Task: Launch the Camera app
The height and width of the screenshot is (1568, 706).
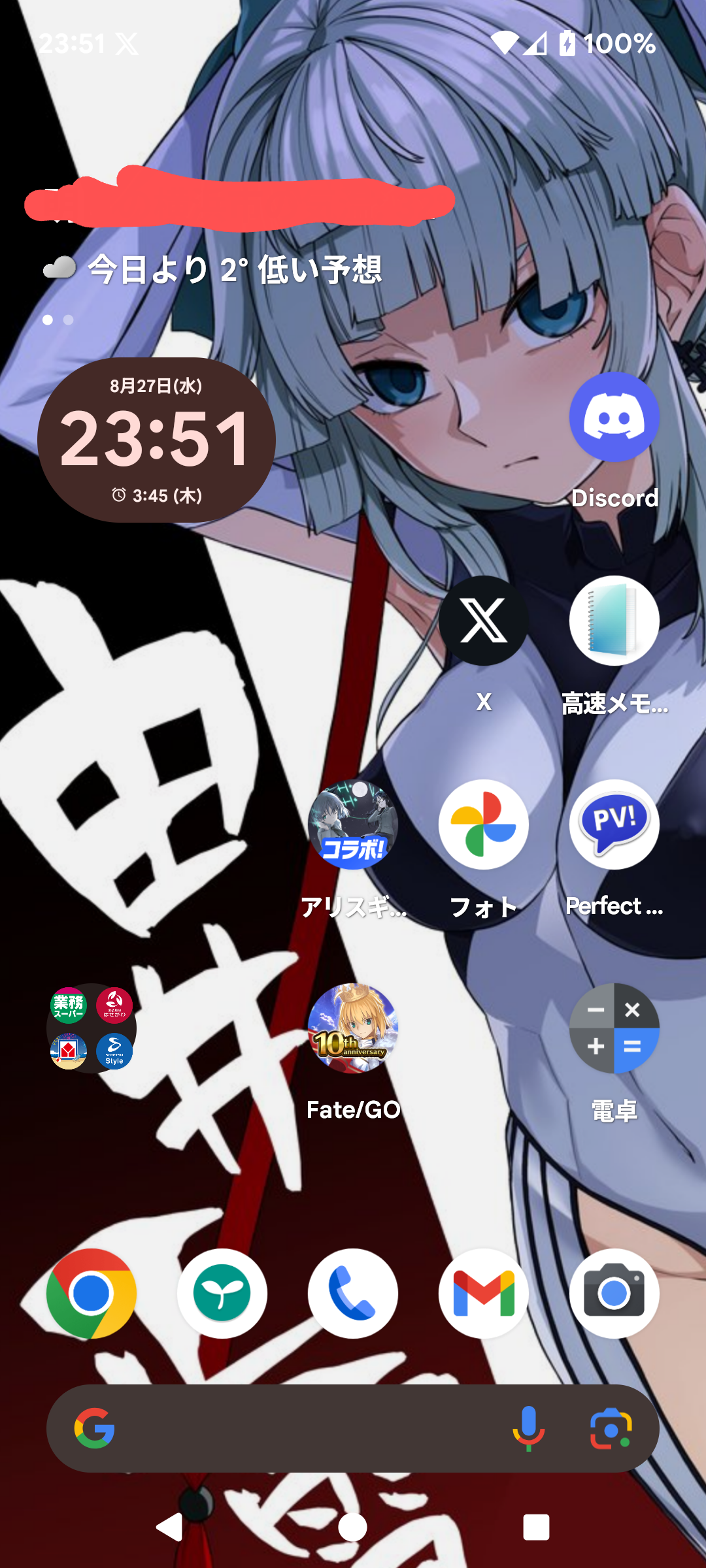Action: (x=614, y=1294)
